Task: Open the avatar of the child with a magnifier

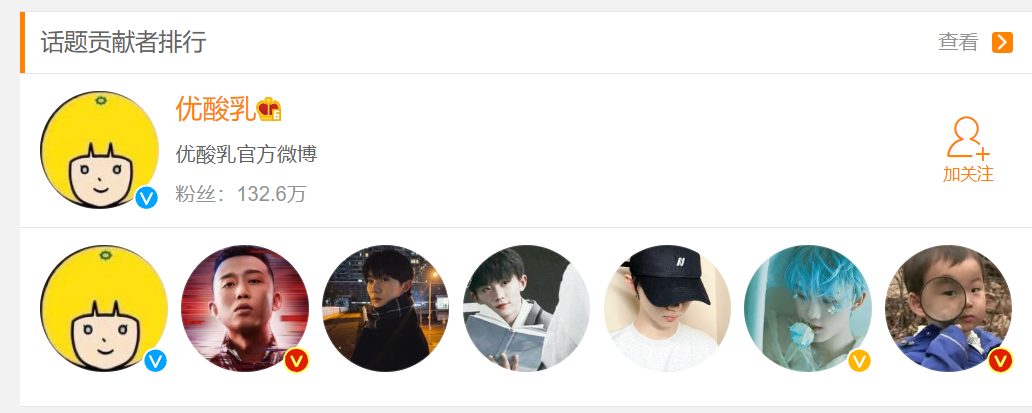Action: click(x=948, y=309)
